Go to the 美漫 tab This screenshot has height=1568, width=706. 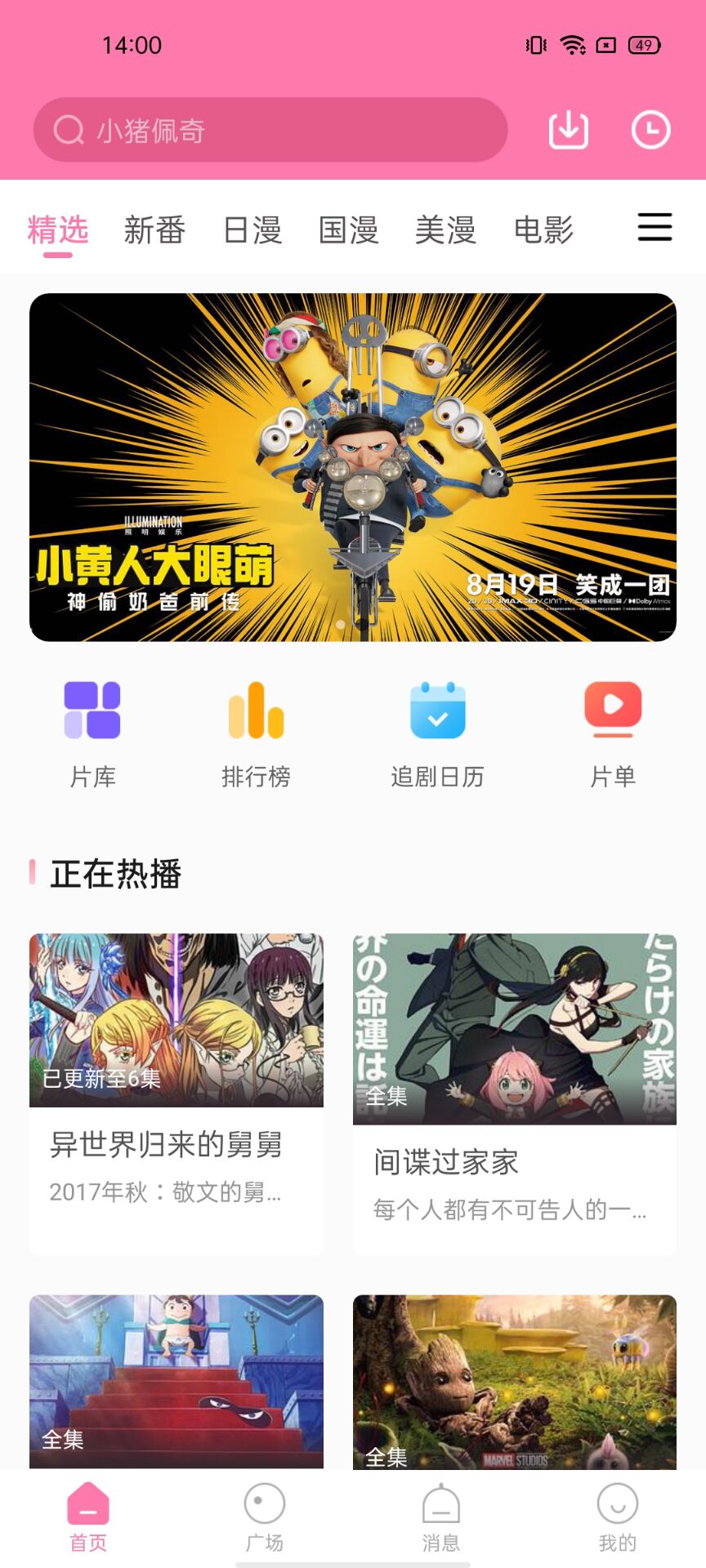click(x=445, y=230)
